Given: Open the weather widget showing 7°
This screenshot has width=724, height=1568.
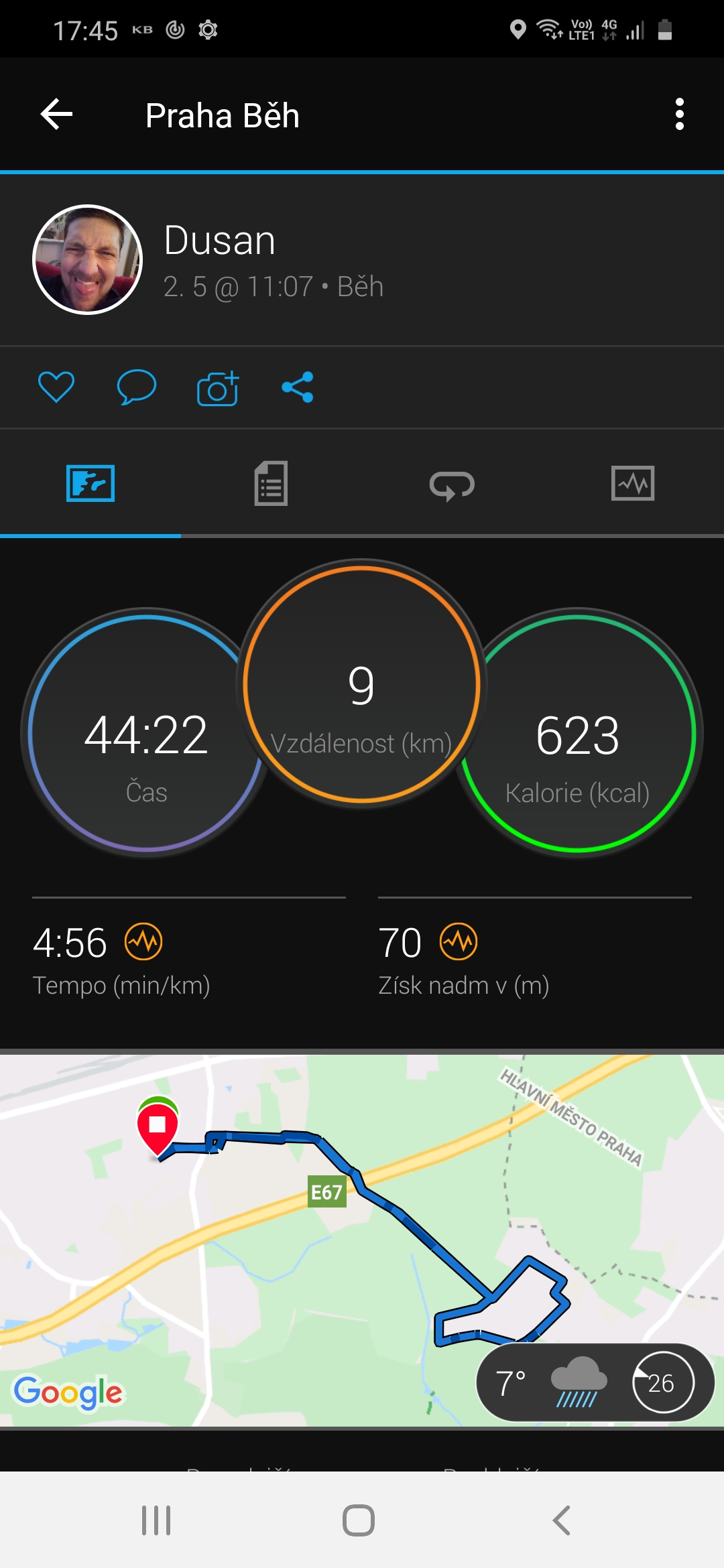Looking at the screenshot, I should (x=595, y=1382).
